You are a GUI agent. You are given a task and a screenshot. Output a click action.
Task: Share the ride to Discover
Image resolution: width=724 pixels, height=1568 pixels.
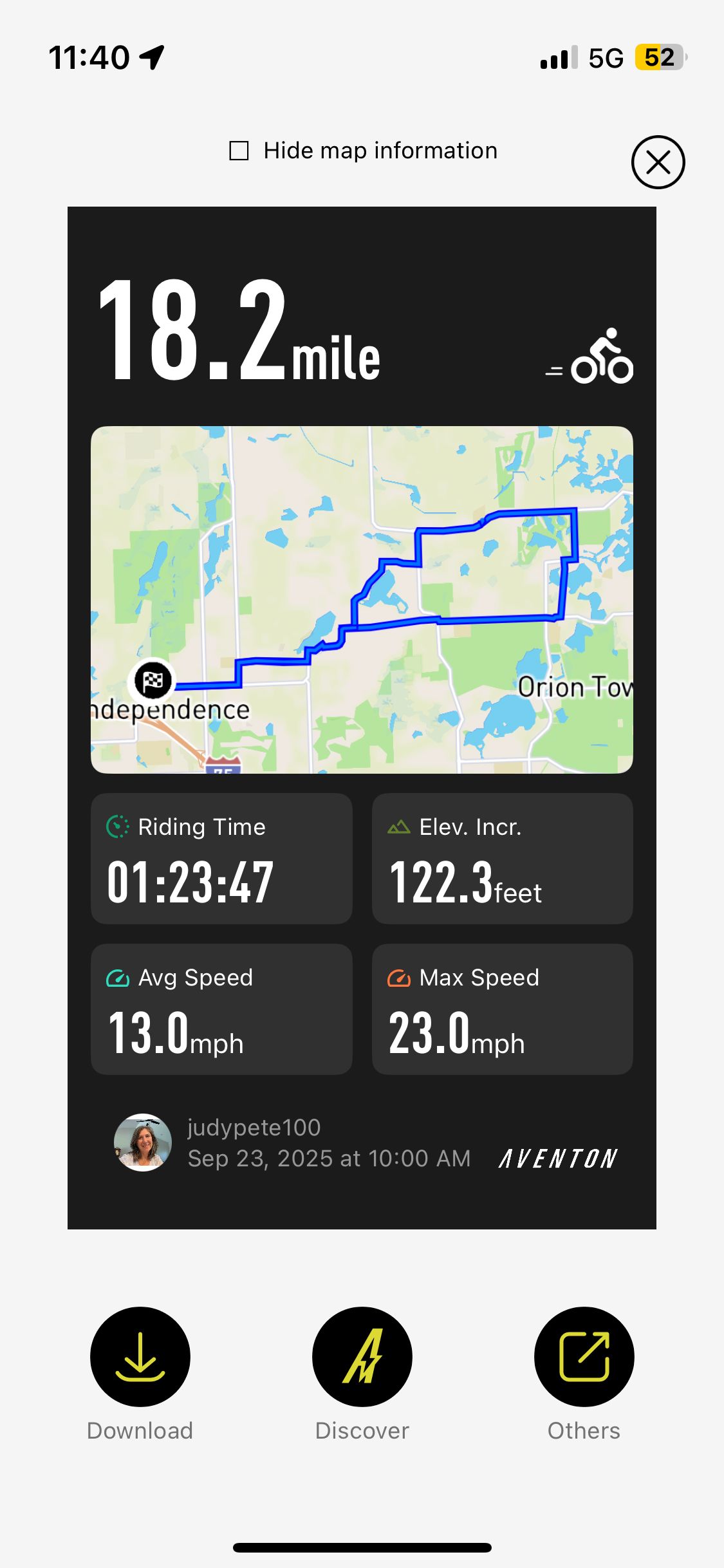(362, 1356)
